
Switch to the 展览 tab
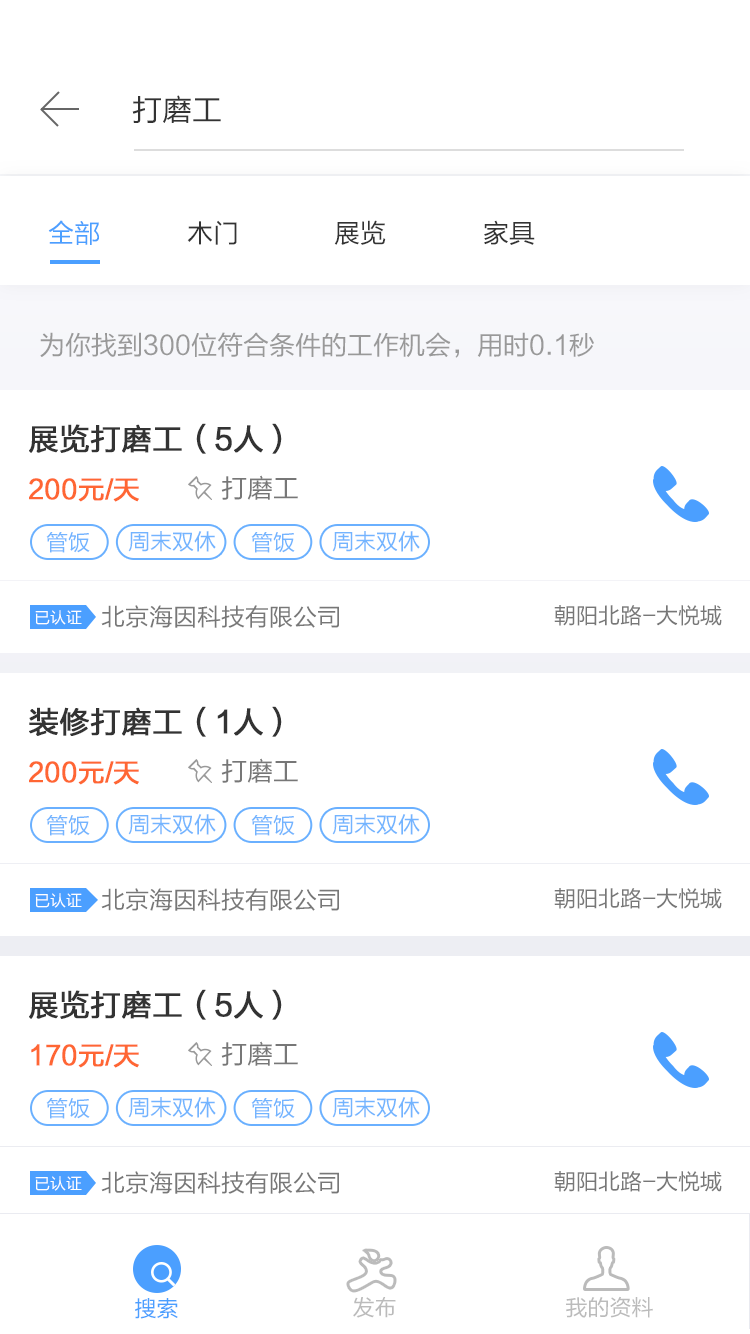pos(360,234)
